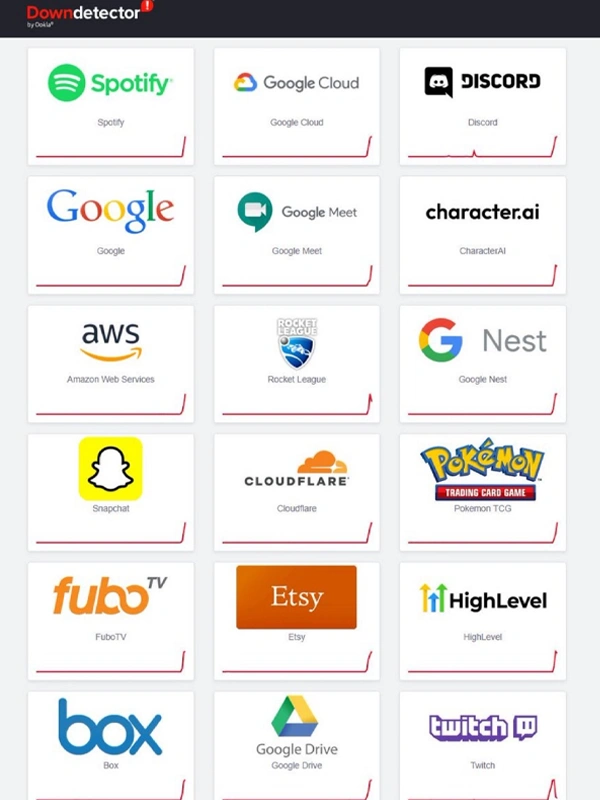600x800 pixels.
Task: Open the CharacterAI card
Action: point(483,234)
